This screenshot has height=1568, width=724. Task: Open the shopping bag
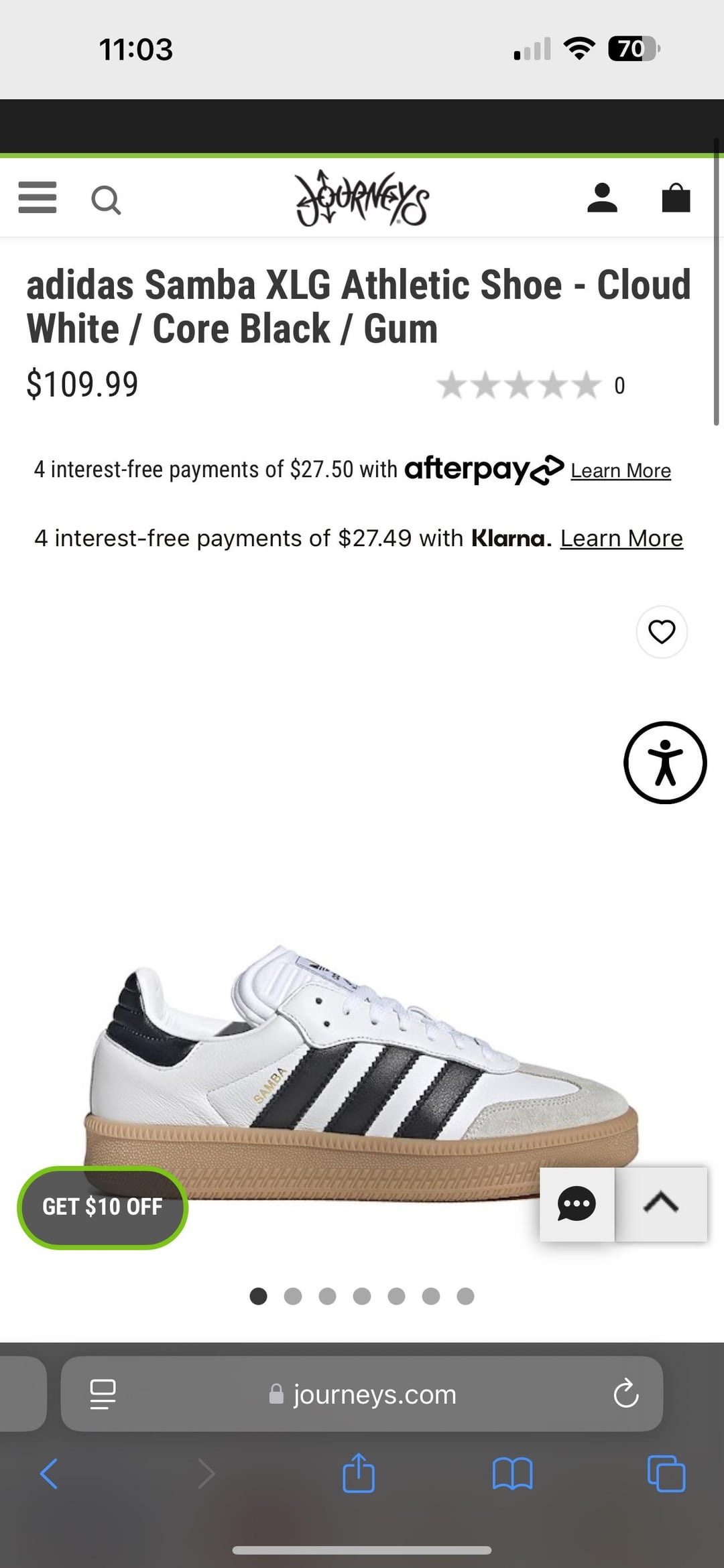coord(676,198)
